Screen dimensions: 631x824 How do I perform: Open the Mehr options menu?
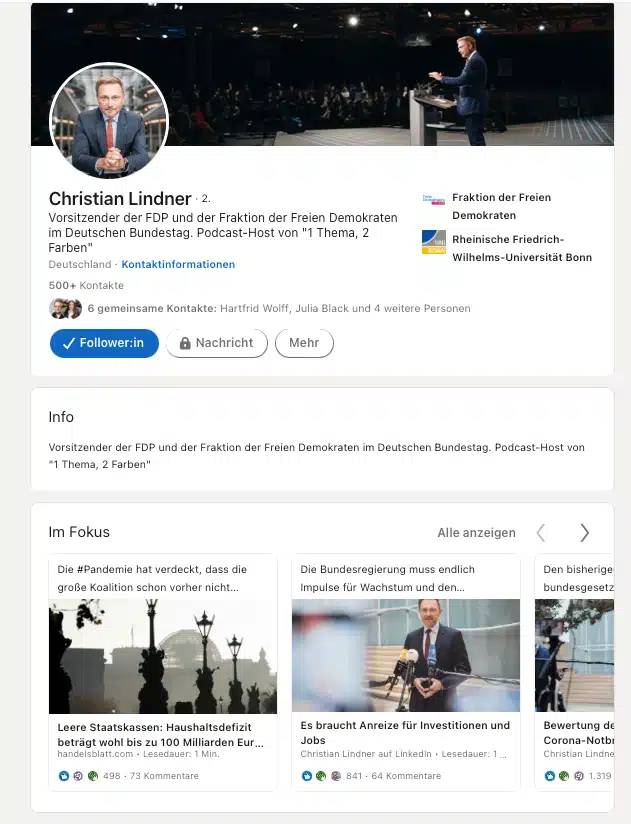click(x=304, y=343)
